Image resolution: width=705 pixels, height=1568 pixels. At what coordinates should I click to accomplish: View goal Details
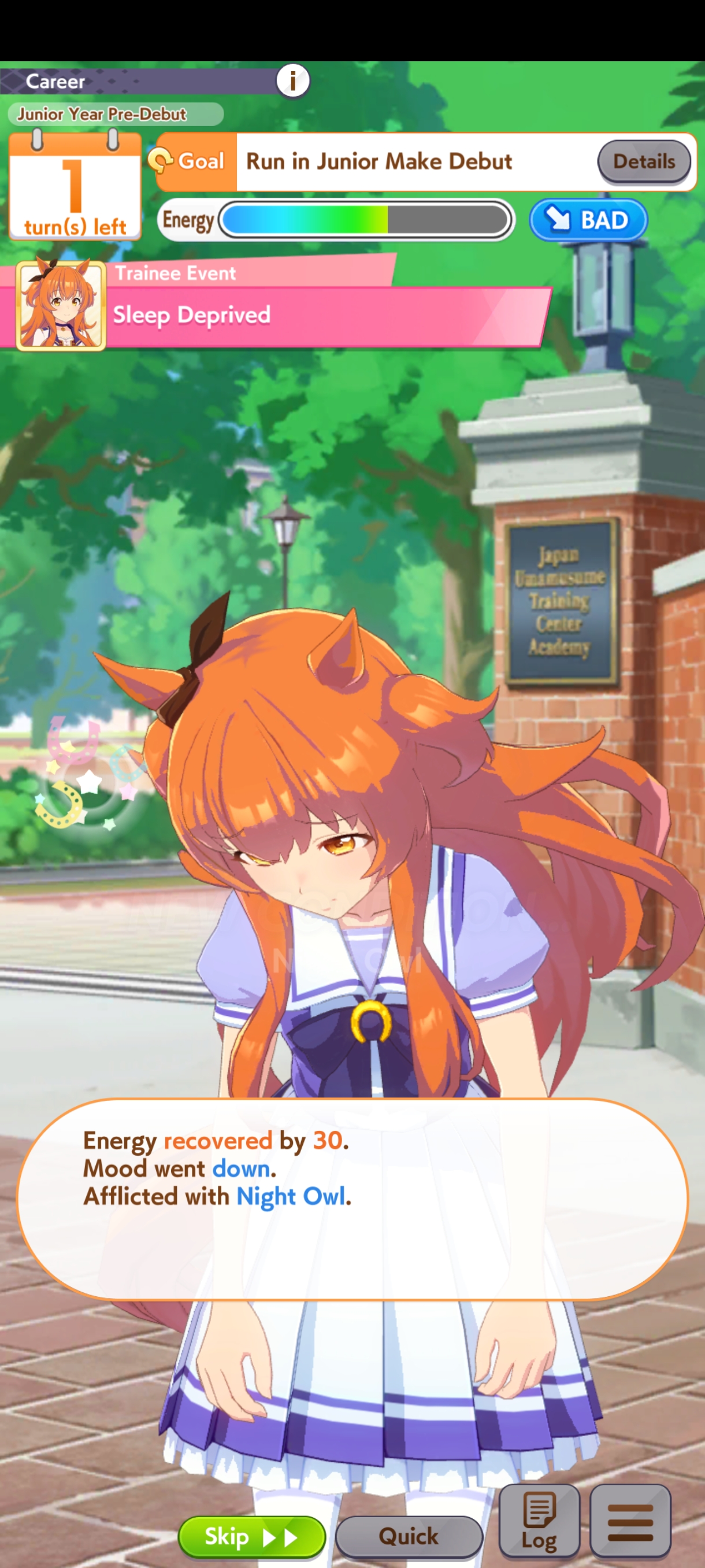pos(644,161)
